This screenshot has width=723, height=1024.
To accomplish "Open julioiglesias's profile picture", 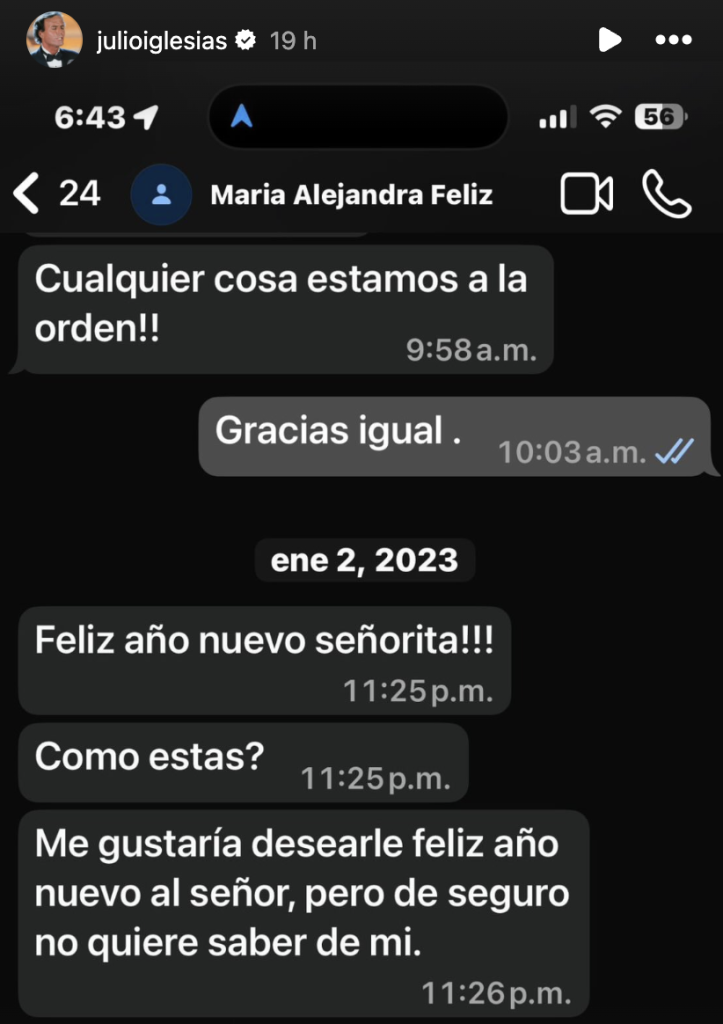I will point(49,40).
